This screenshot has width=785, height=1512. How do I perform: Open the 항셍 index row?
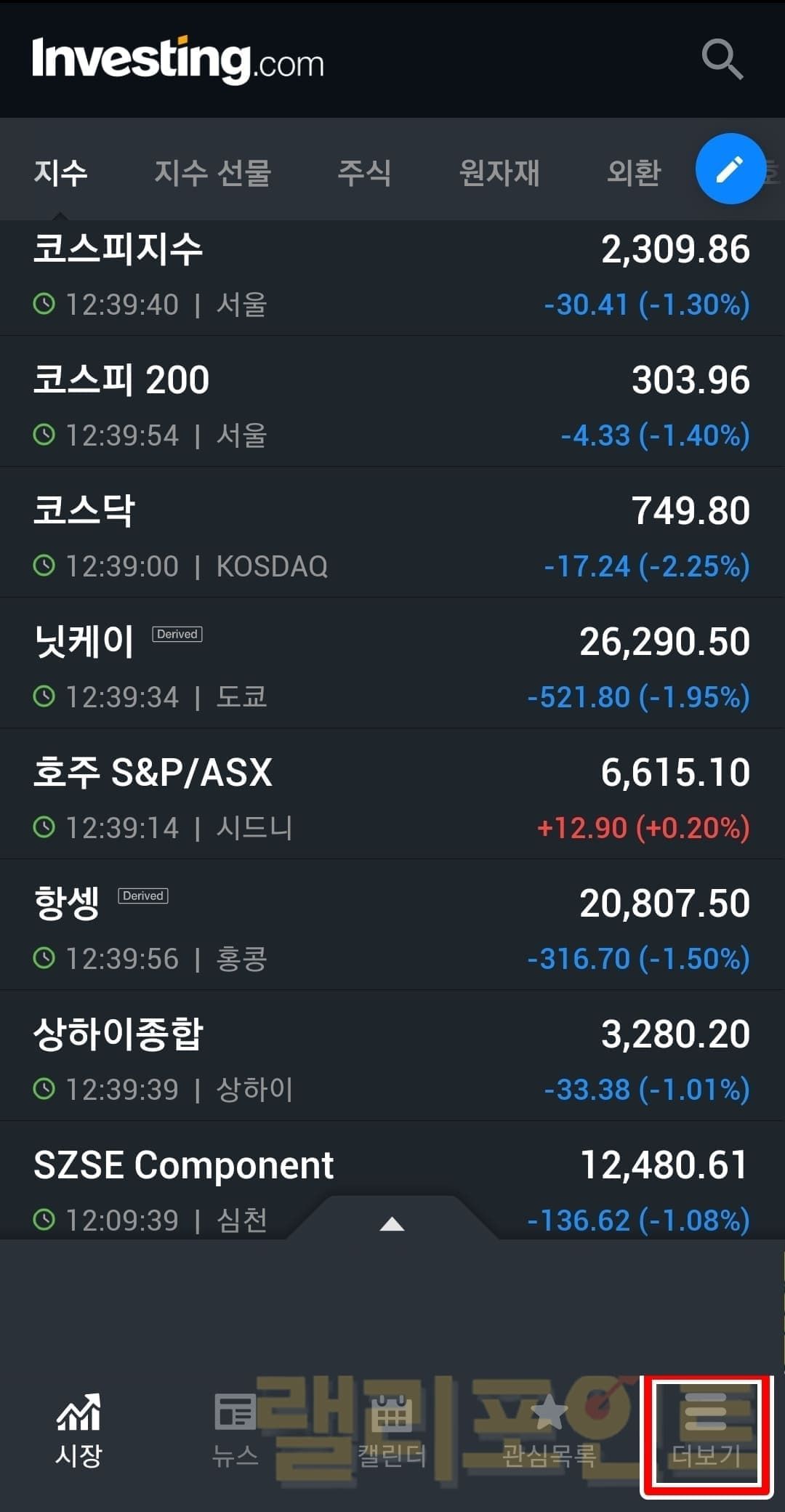tap(392, 930)
